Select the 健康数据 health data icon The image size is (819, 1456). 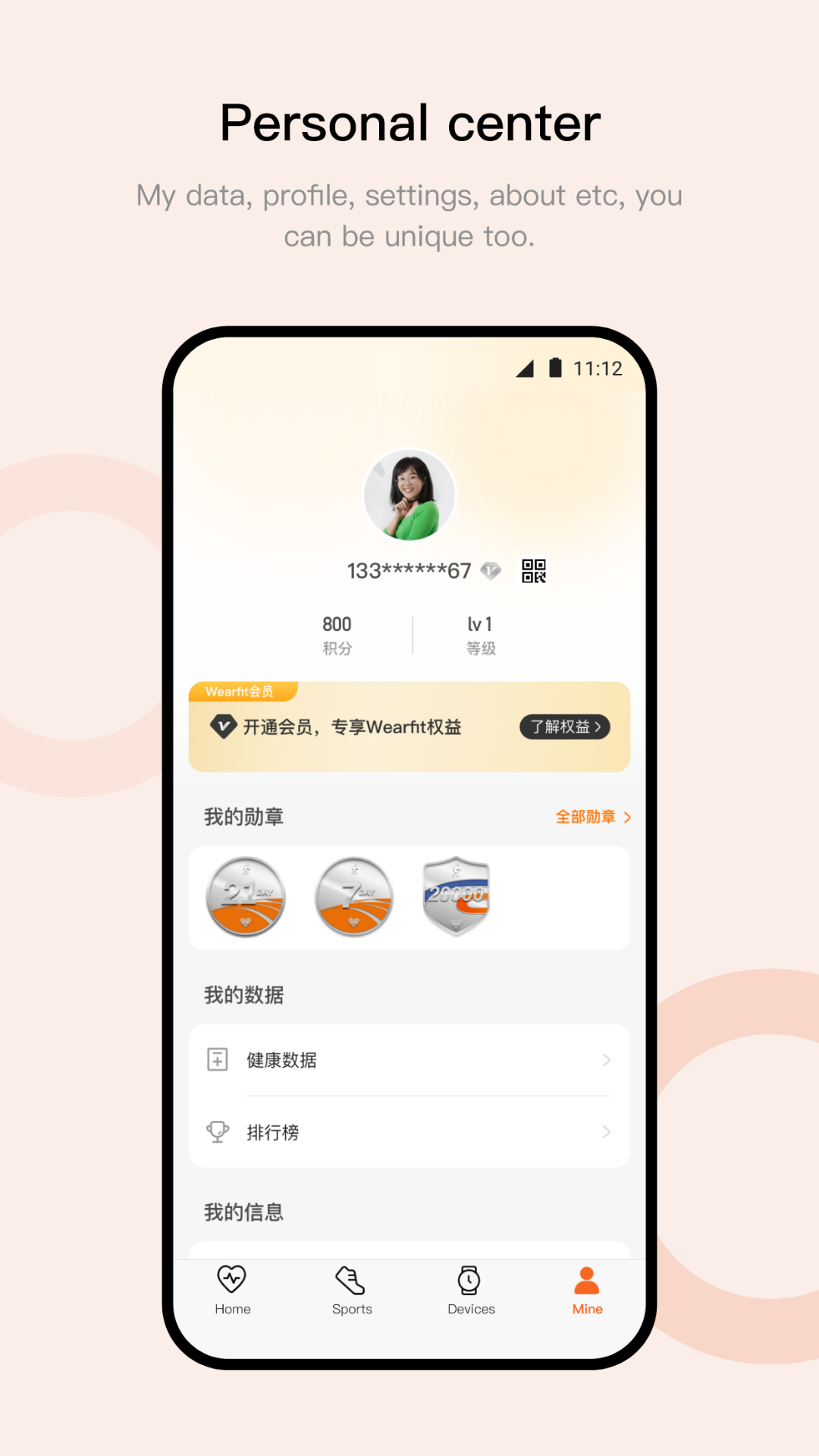click(x=218, y=1059)
